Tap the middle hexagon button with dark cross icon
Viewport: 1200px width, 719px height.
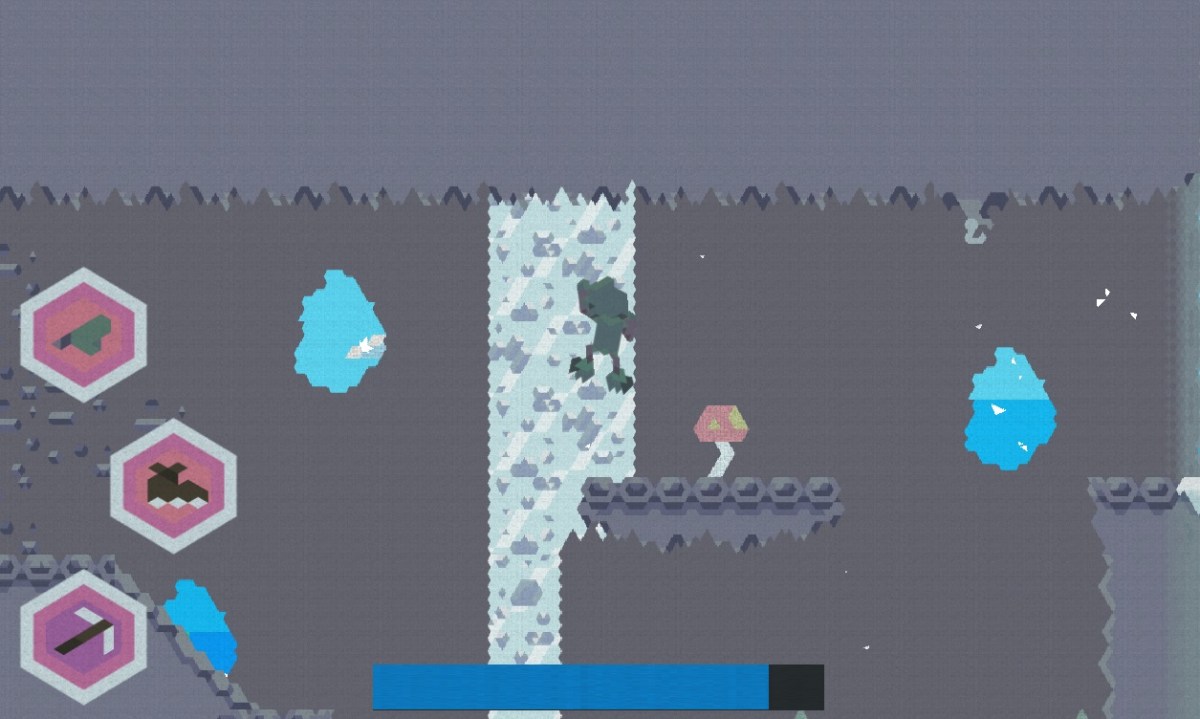(x=174, y=486)
